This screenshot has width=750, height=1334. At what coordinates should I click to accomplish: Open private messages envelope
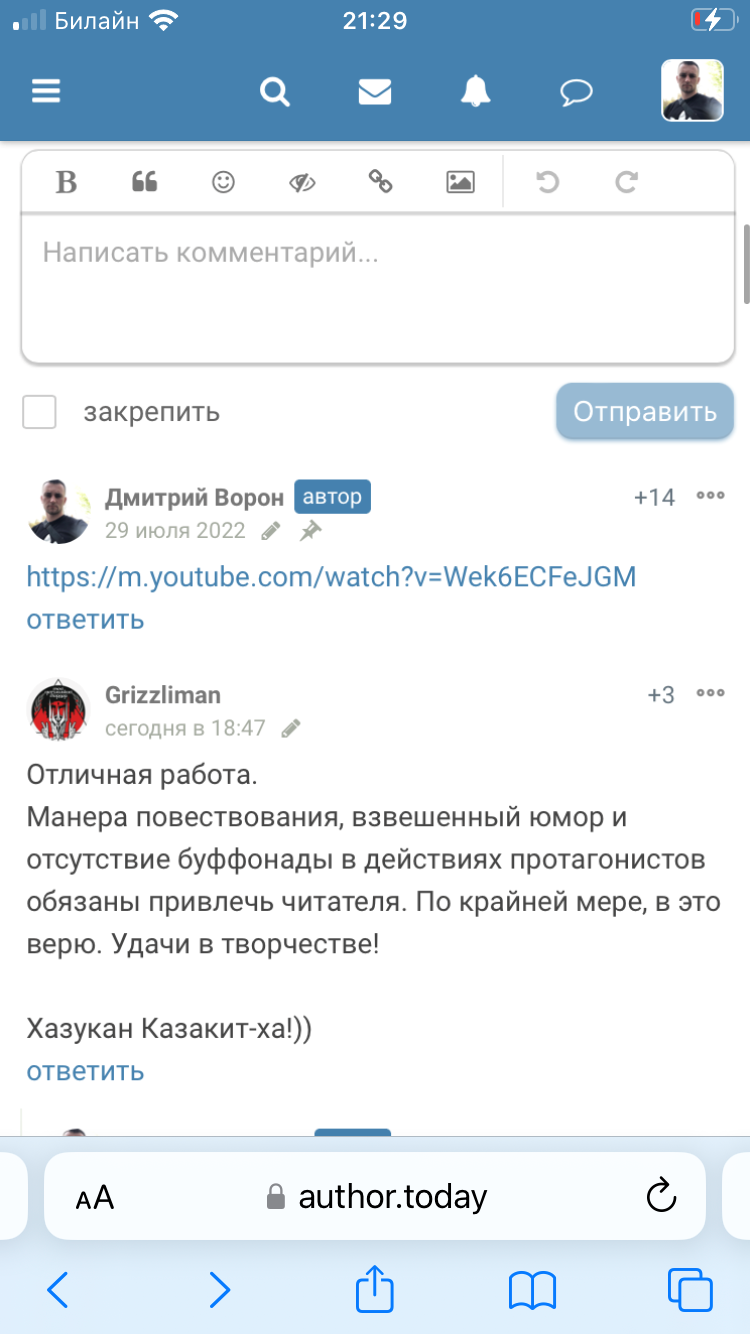pyautogui.click(x=375, y=92)
